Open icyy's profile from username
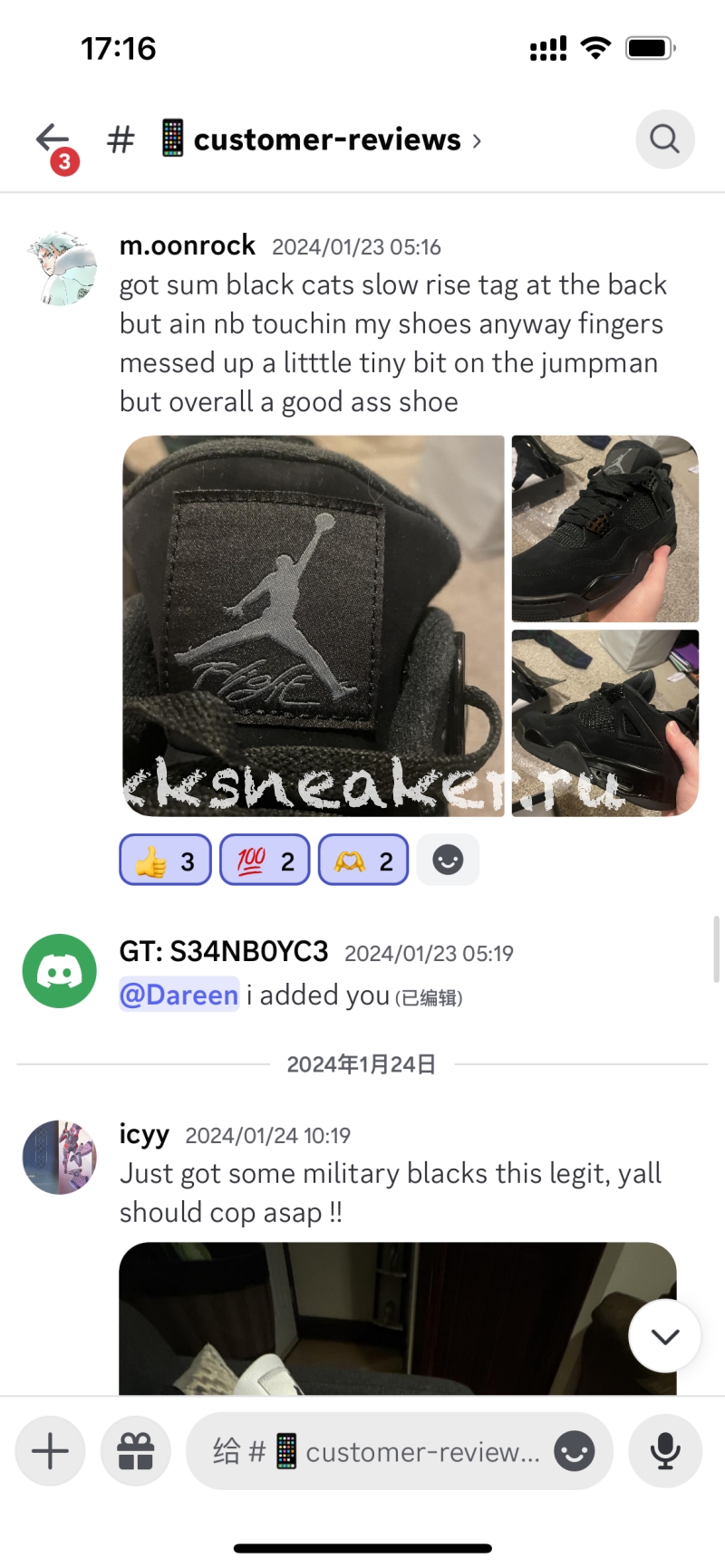 pyautogui.click(x=144, y=1133)
